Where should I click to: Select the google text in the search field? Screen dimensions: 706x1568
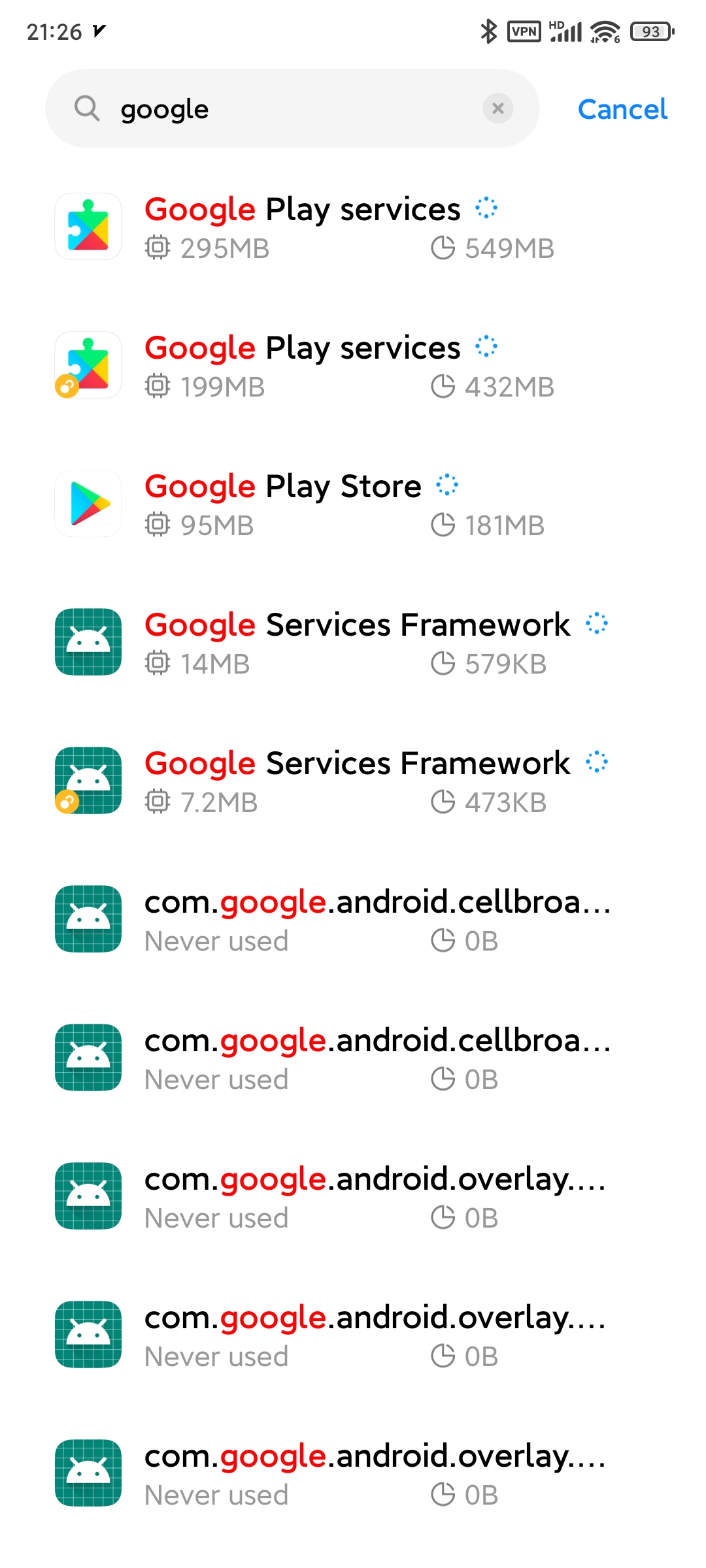[164, 108]
